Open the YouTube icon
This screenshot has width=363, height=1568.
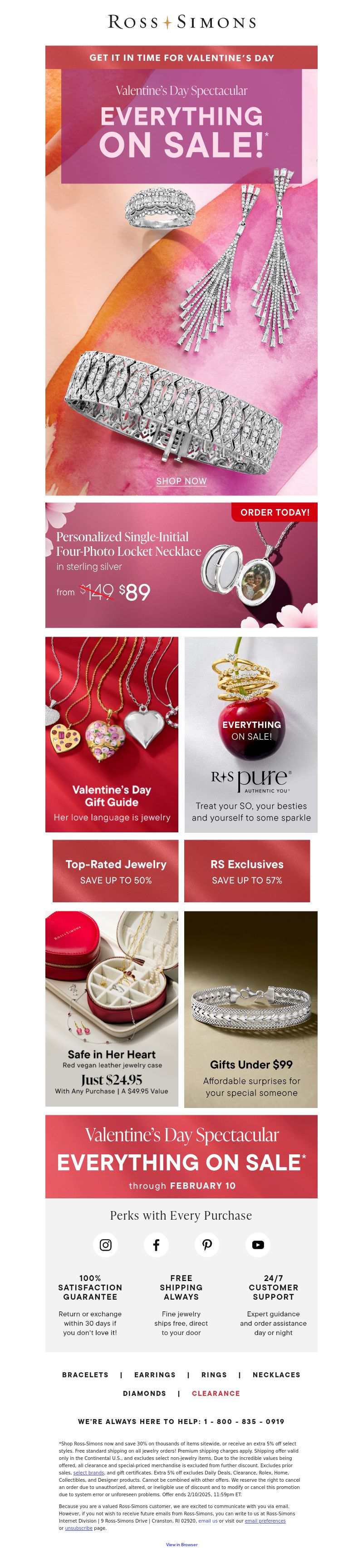pyautogui.click(x=258, y=1245)
